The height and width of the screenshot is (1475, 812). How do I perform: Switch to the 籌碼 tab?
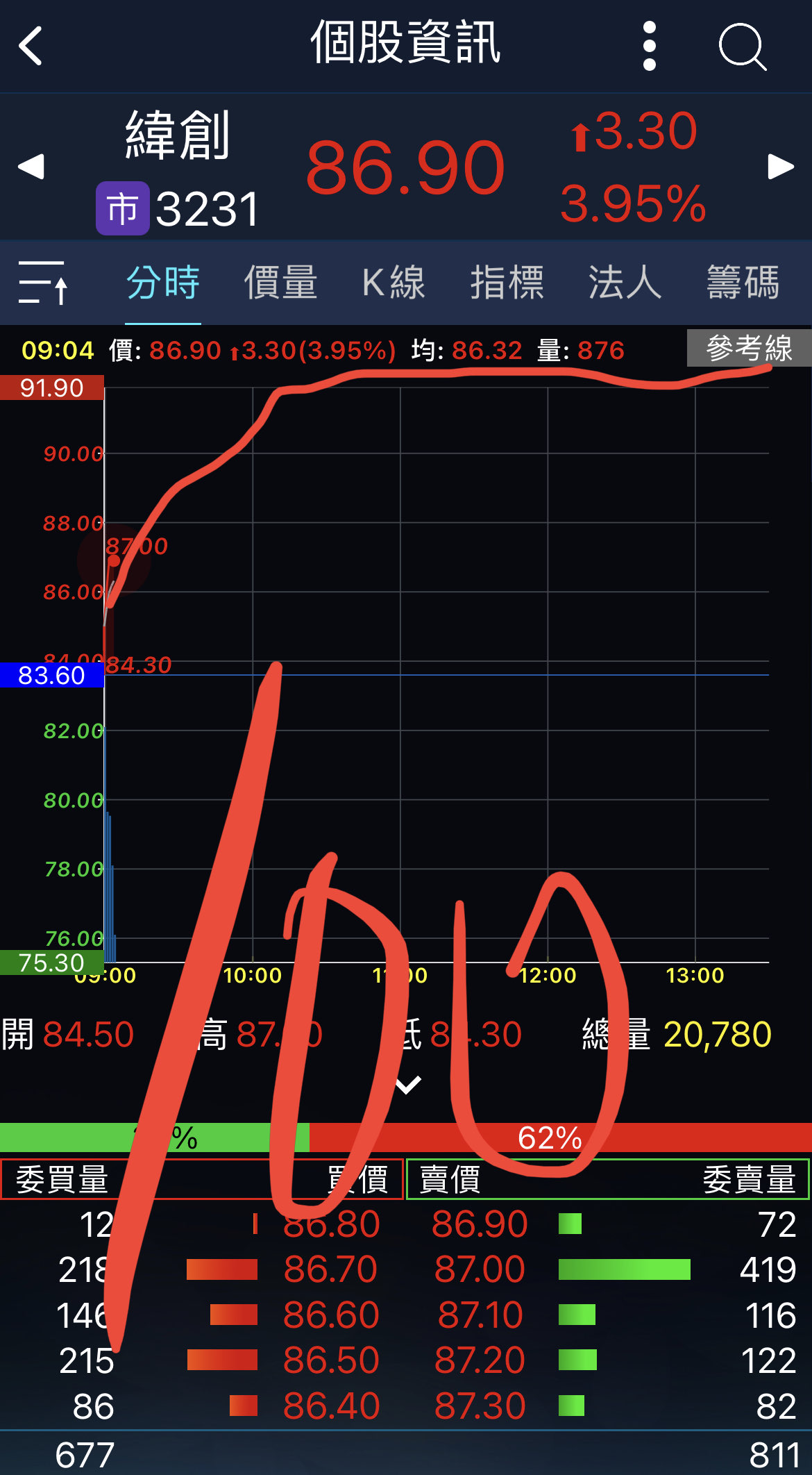tap(743, 283)
